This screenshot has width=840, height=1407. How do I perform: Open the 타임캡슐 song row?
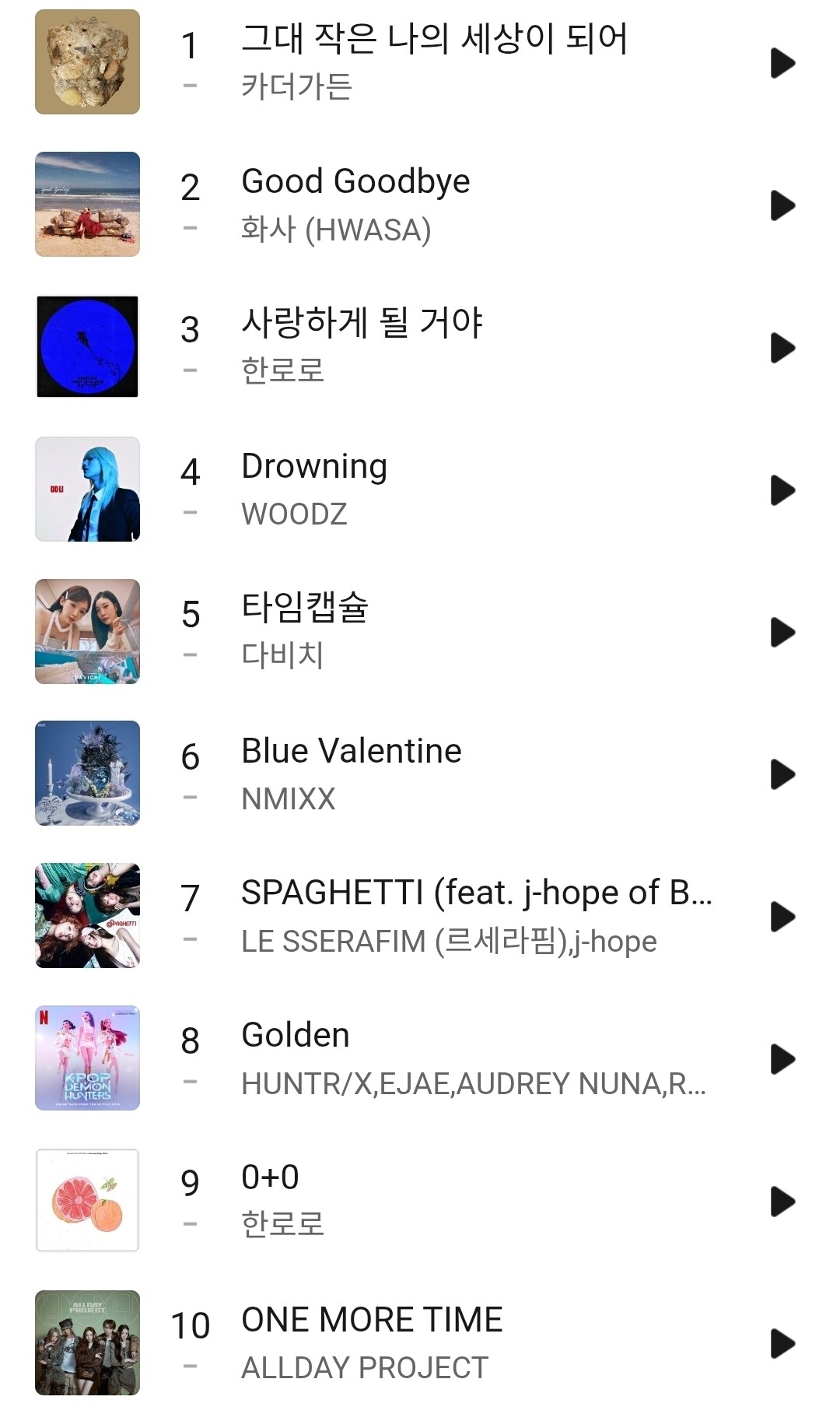point(420,632)
